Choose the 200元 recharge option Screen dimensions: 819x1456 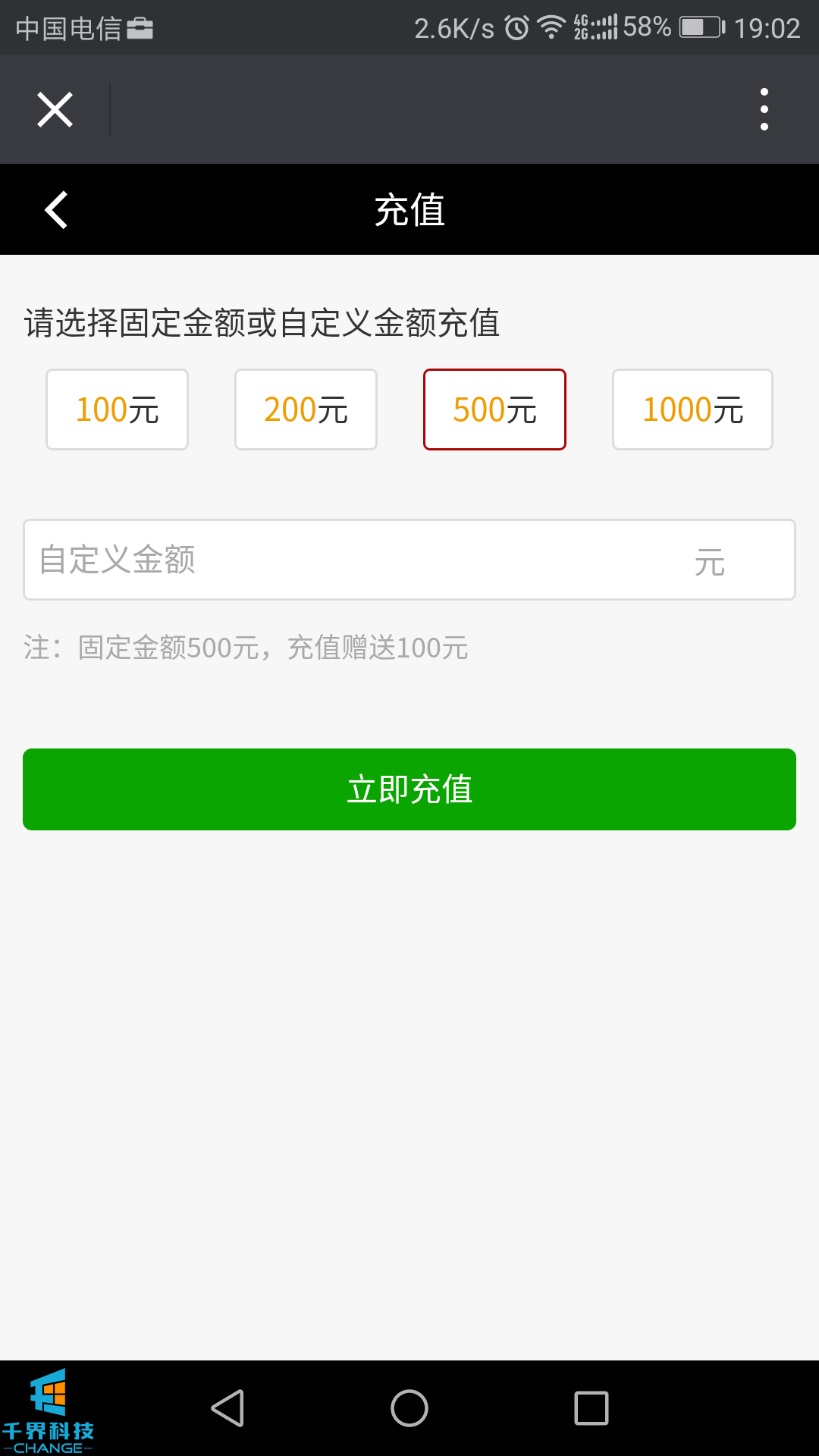306,409
